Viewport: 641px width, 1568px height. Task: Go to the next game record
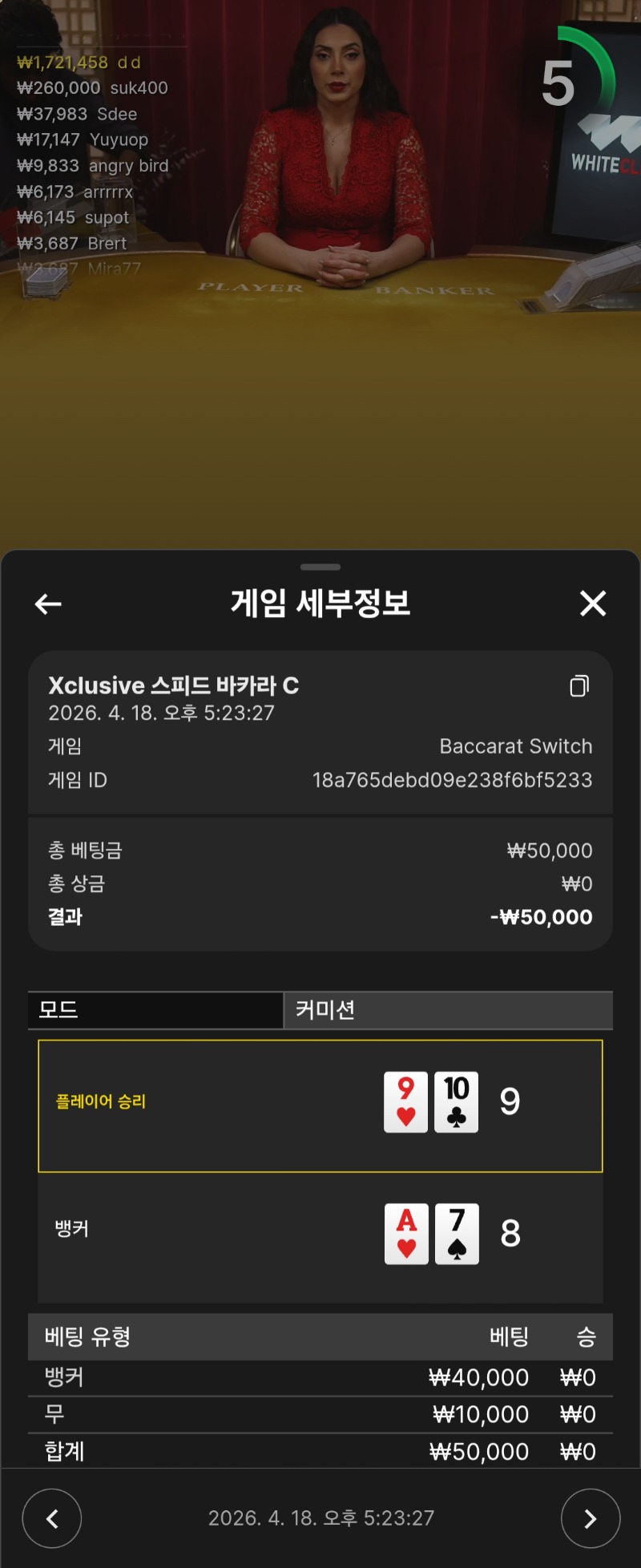pyautogui.click(x=591, y=1518)
